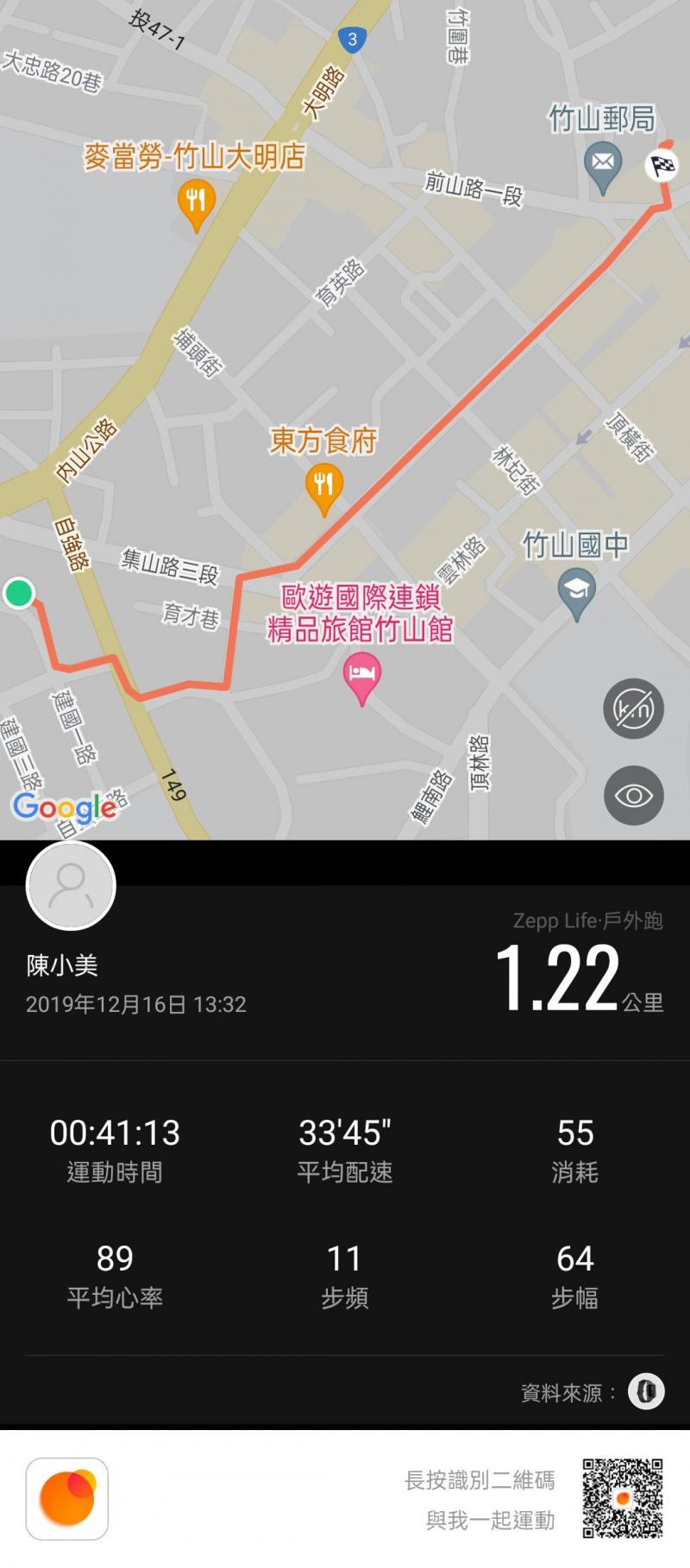Tap the green route start point marker
This screenshot has width=690, height=1568.
pyautogui.click(x=18, y=594)
